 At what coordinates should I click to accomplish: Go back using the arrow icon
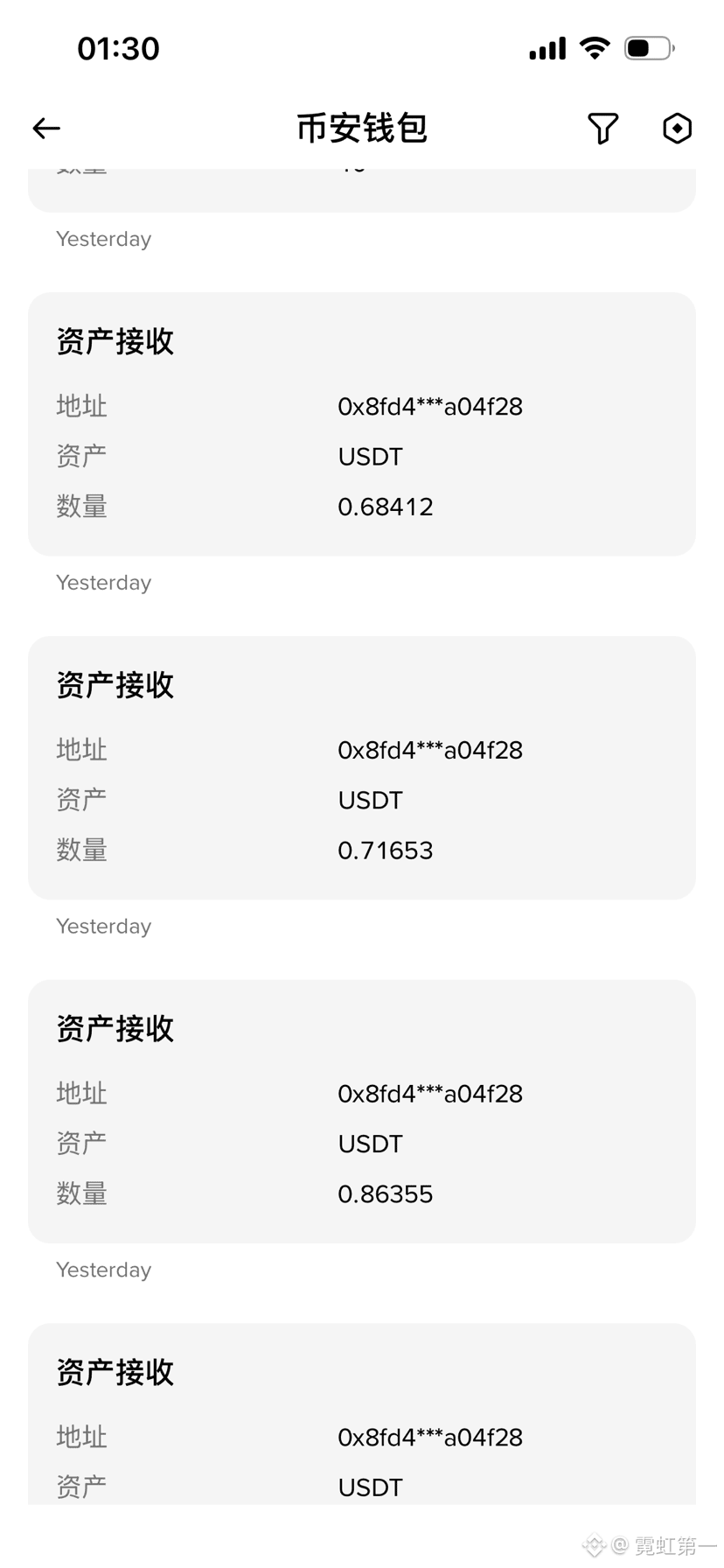tap(46, 129)
